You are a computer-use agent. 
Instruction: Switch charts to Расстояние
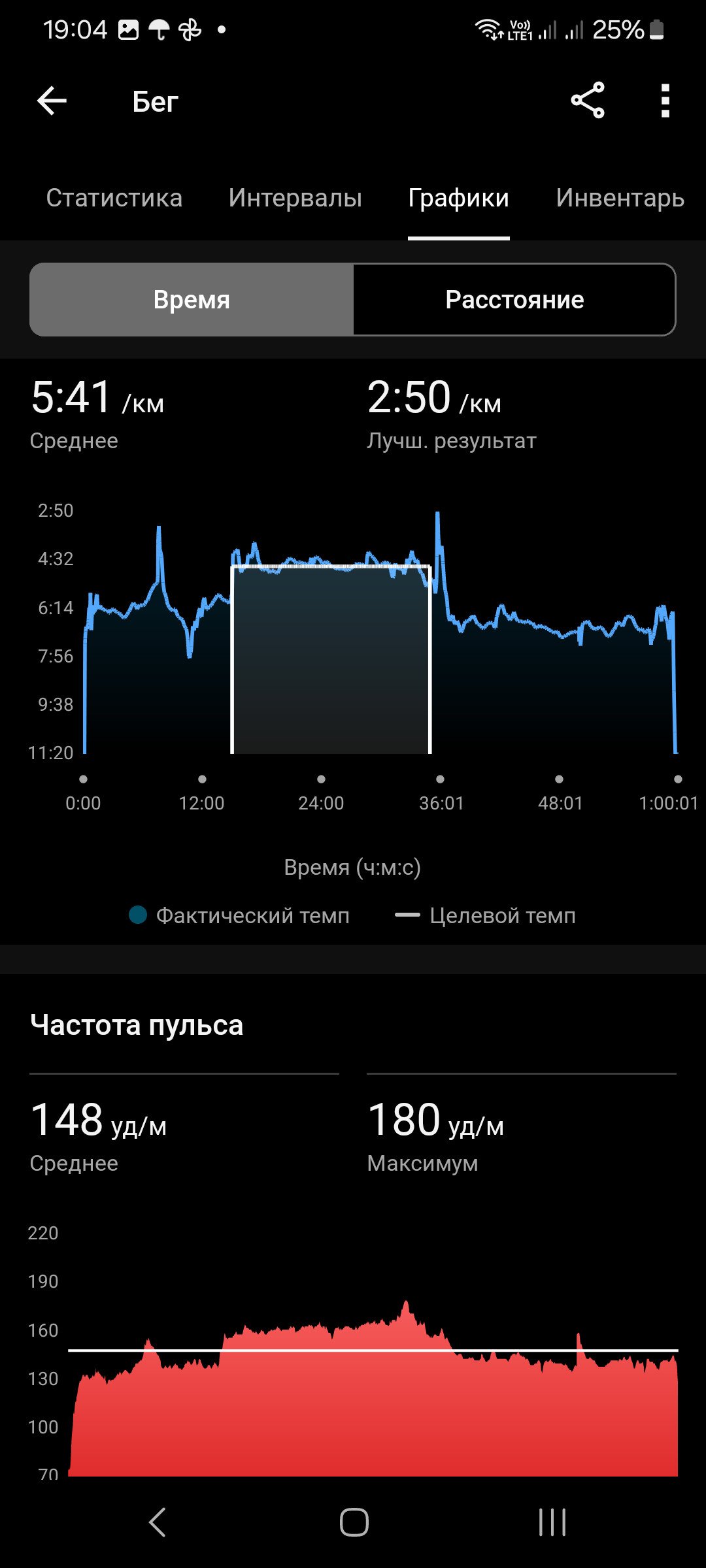[x=514, y=299]
